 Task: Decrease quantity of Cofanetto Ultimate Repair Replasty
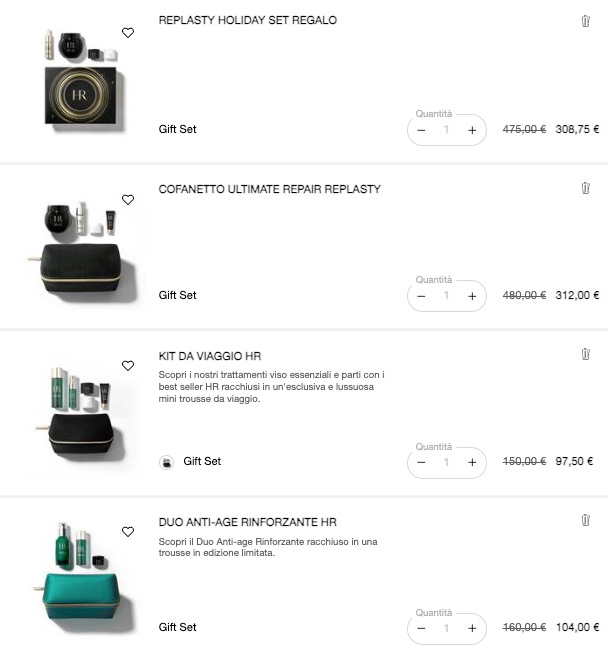click(x=421, y=296)
